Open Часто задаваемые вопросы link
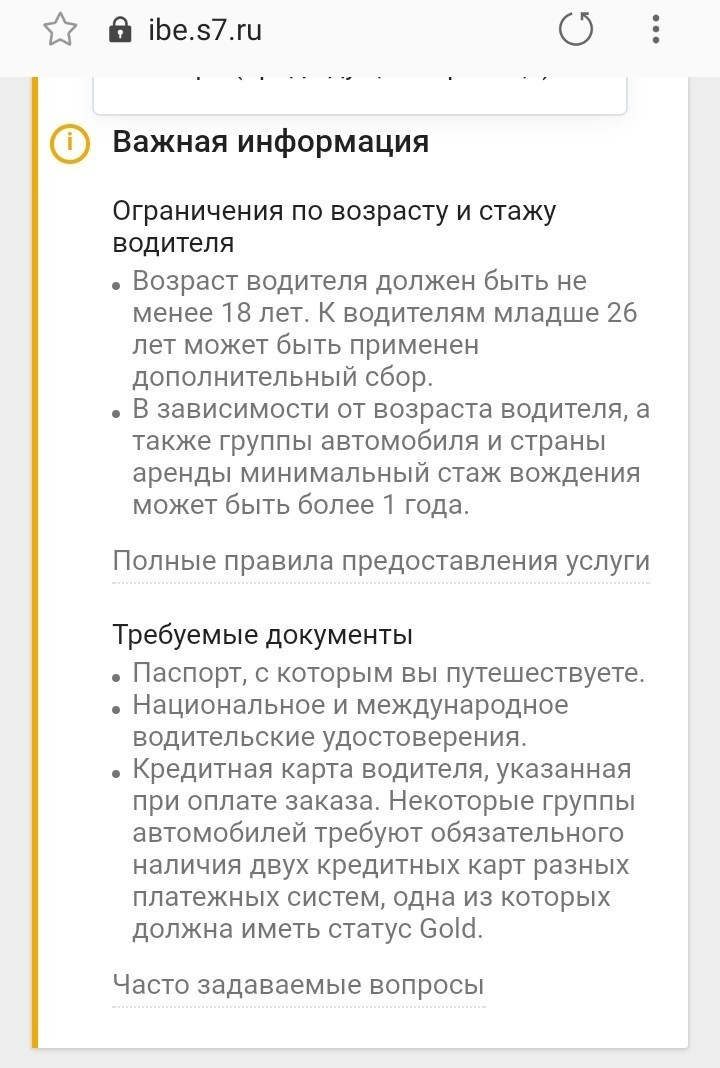Image resolution: width=720 pixels, height=1068 pixels. click(298, 984)
